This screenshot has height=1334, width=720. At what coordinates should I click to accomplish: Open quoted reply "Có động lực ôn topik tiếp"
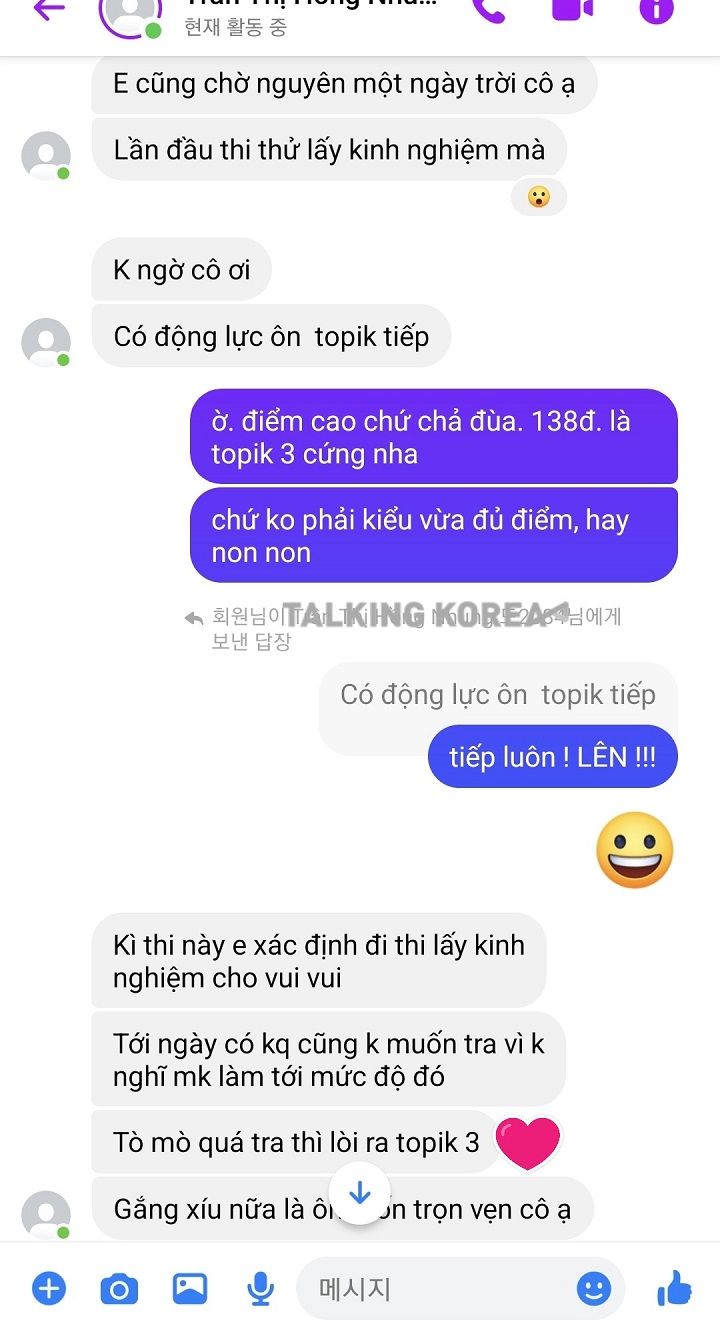coord(497,695)
